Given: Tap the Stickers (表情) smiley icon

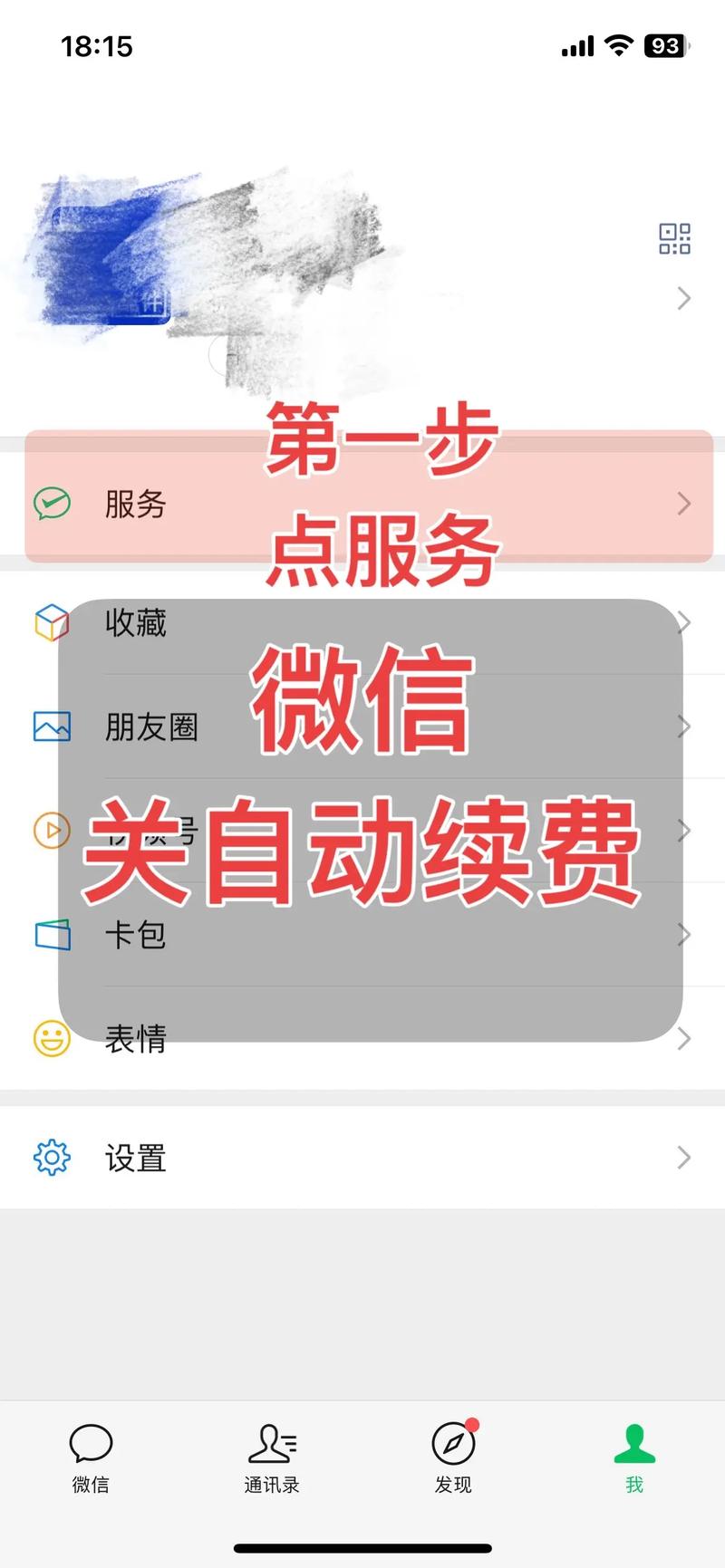Looking at the screenshot, I should tap(52, 1039).
